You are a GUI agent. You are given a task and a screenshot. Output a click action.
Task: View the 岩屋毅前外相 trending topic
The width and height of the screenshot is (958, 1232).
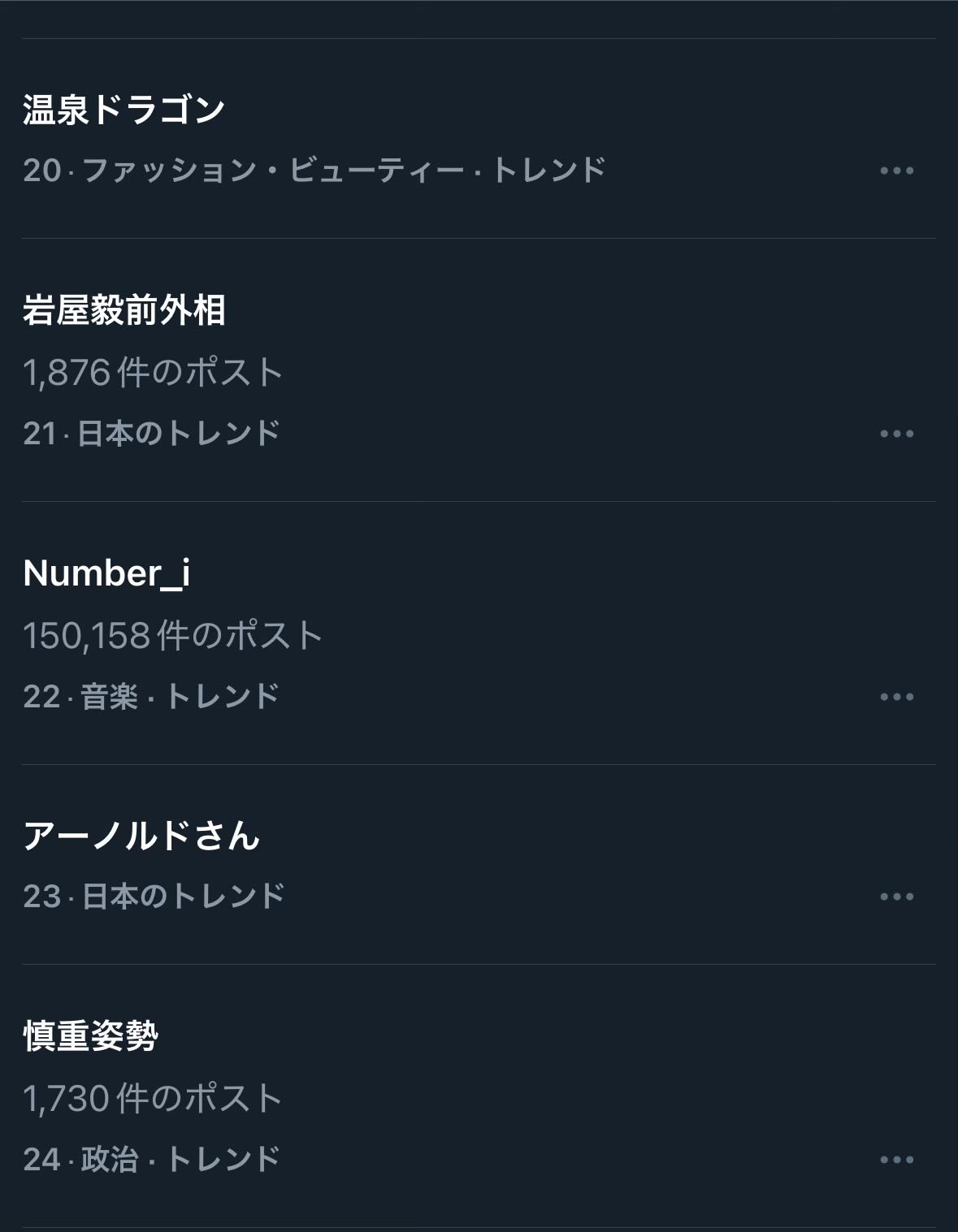[124, 311]
